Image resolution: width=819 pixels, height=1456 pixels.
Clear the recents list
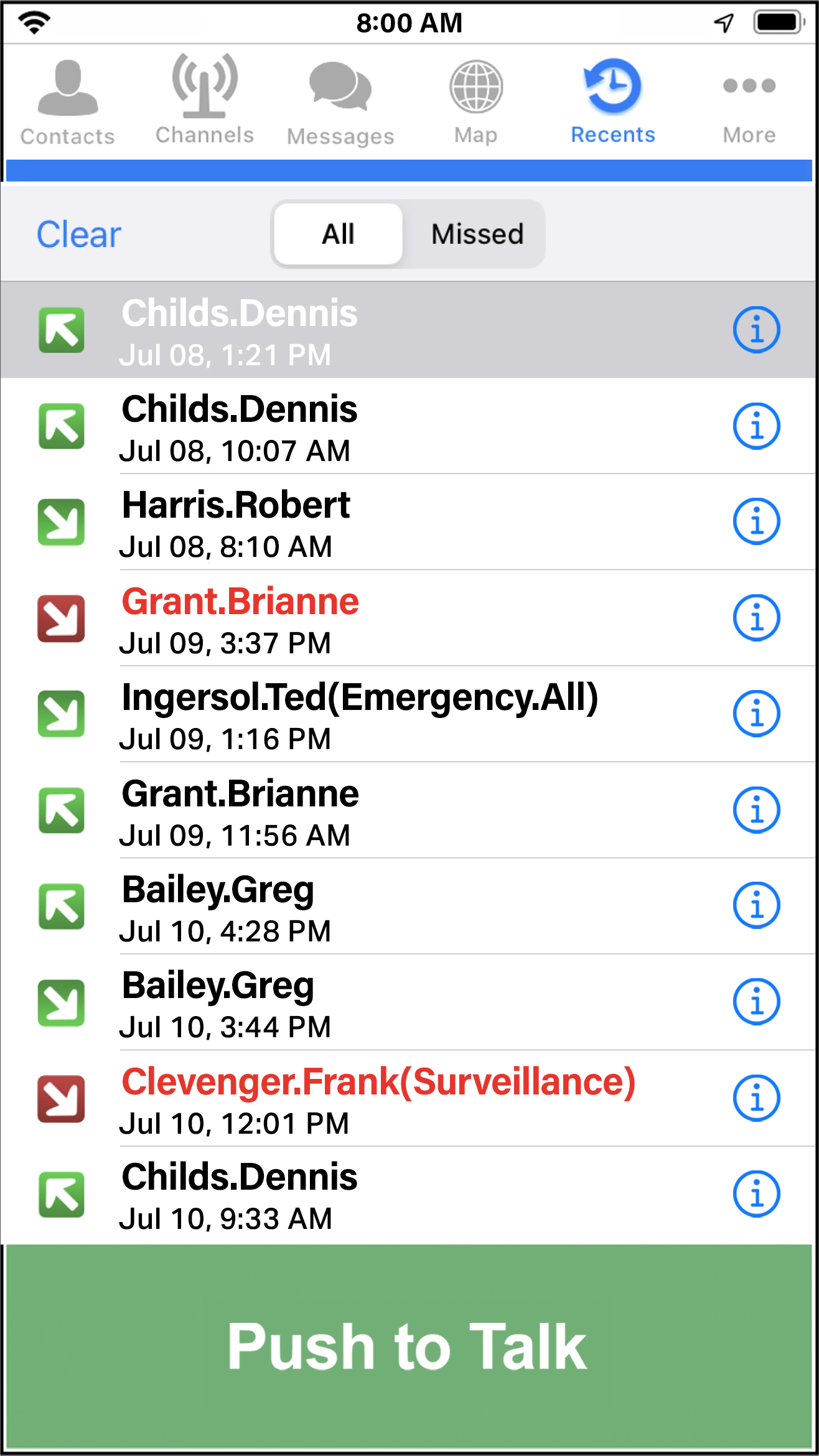point(79,235)
